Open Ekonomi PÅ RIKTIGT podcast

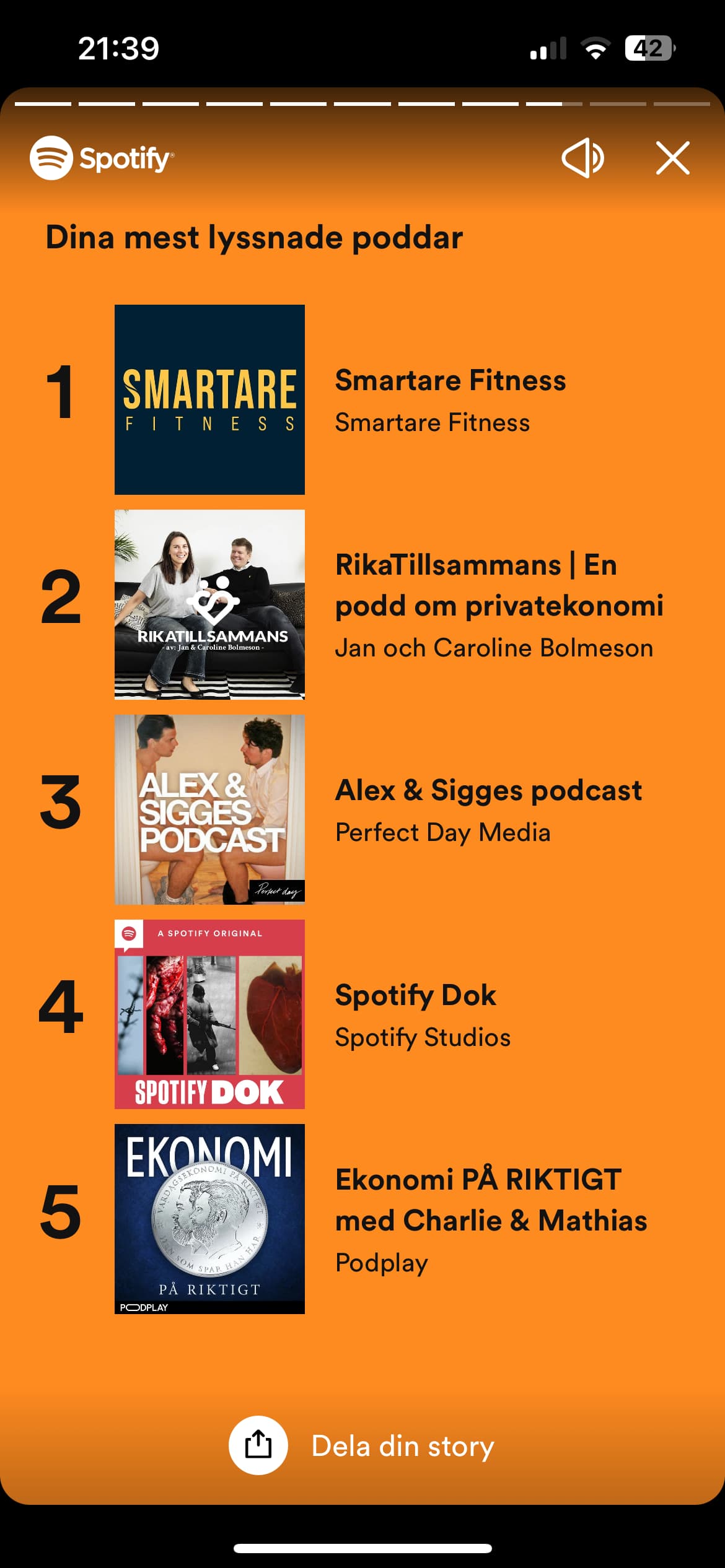coord(362,1219)
